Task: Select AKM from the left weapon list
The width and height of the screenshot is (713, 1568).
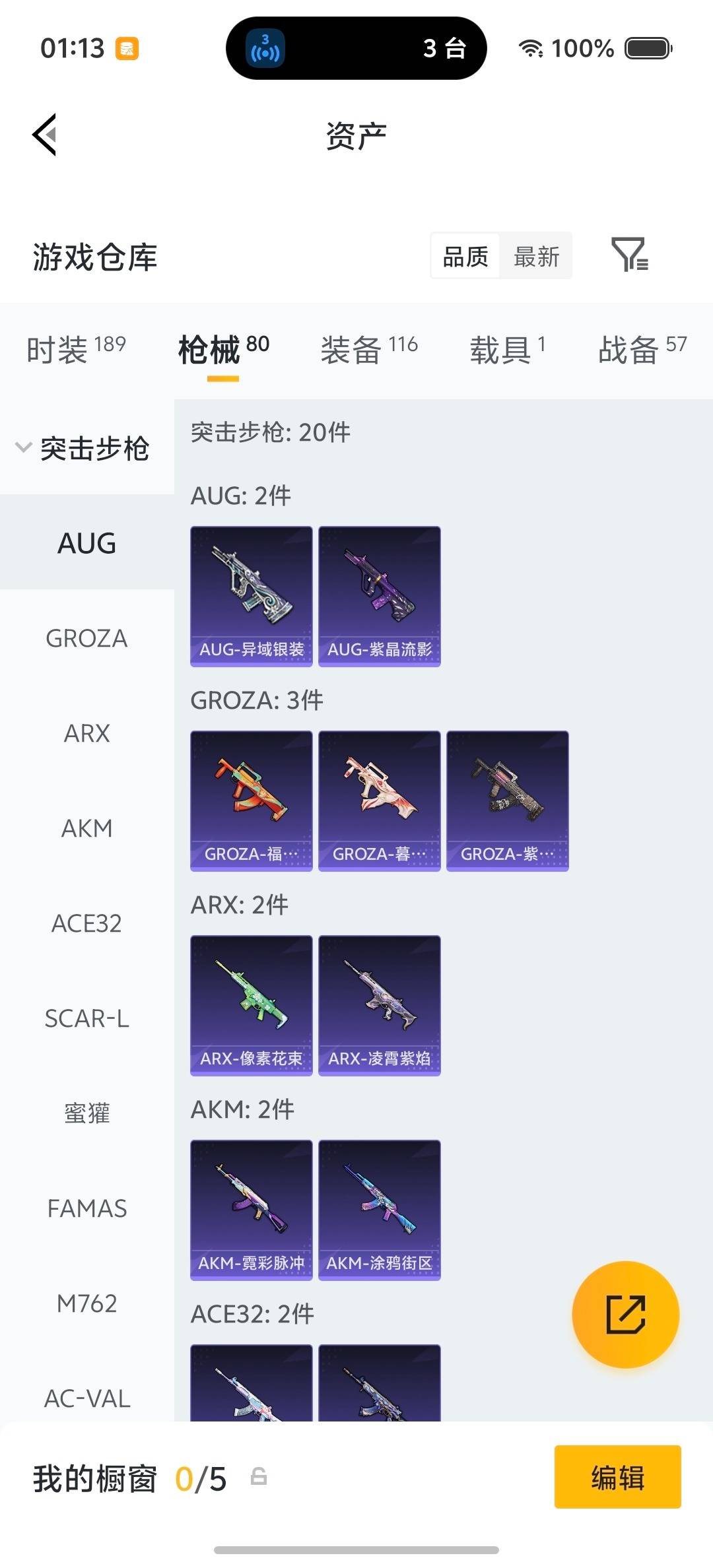Action: click(86, 828)
